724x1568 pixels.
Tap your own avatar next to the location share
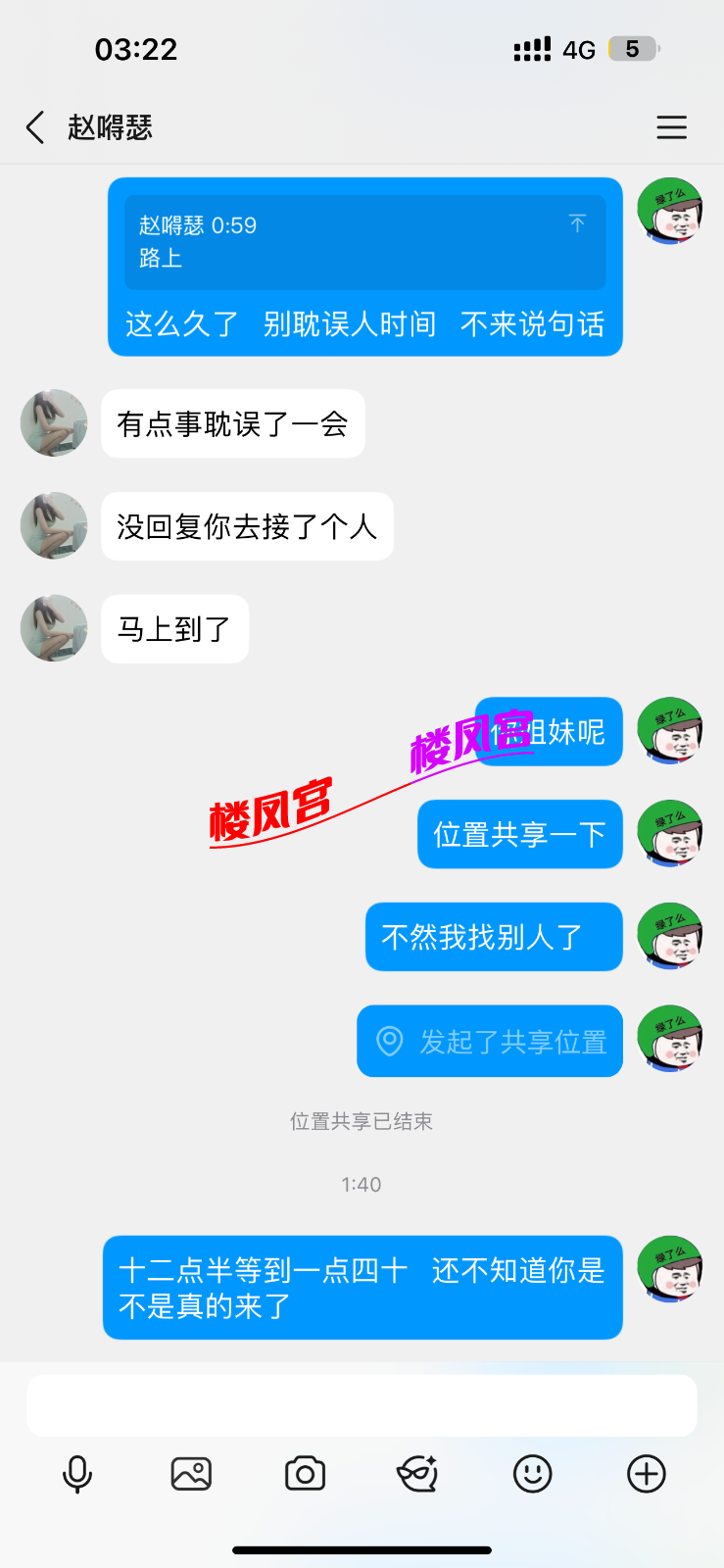pyautogui.click(x=669, y=1041)
